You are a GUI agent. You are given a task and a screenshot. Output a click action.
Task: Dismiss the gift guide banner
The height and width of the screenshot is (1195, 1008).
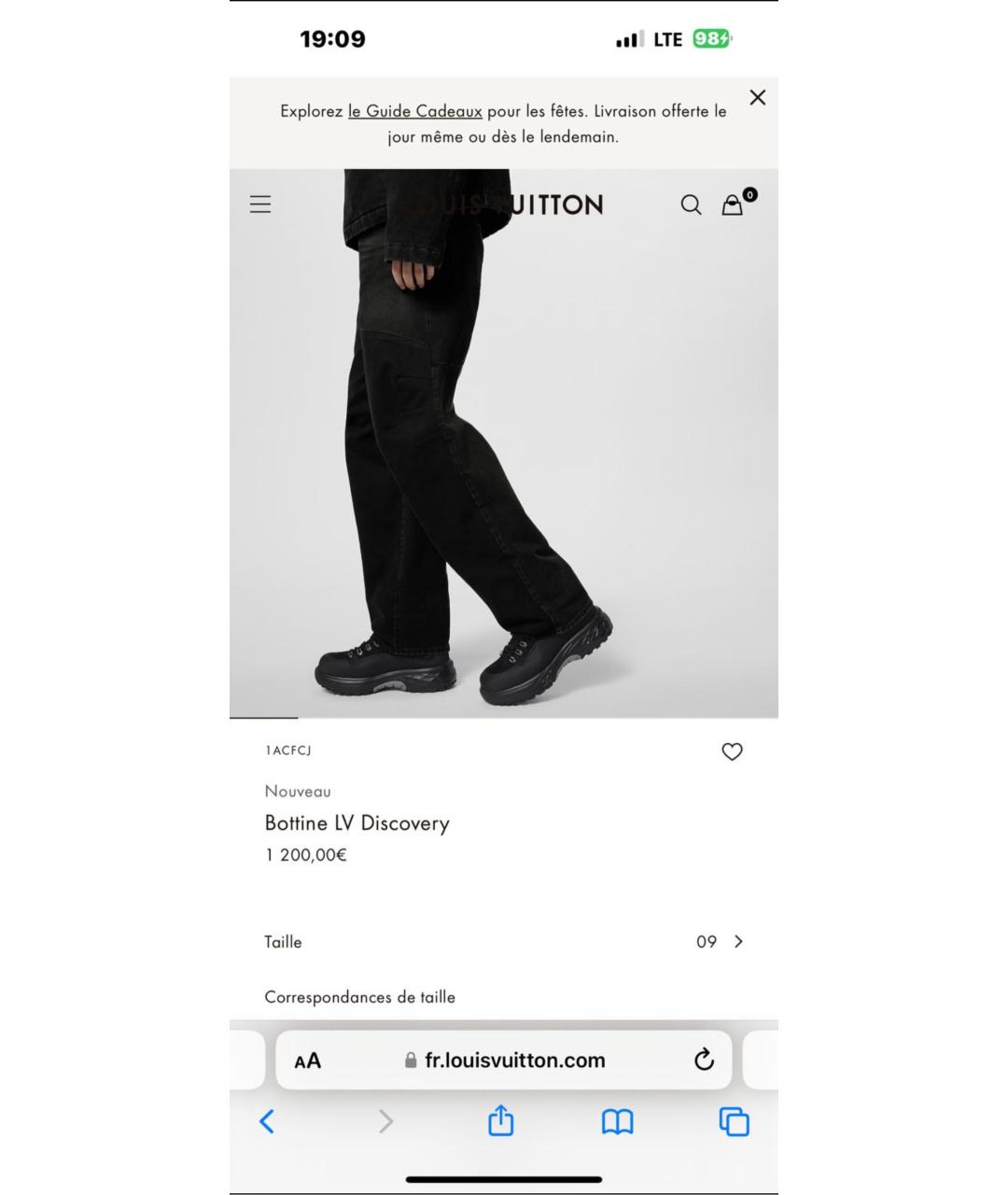757,98
